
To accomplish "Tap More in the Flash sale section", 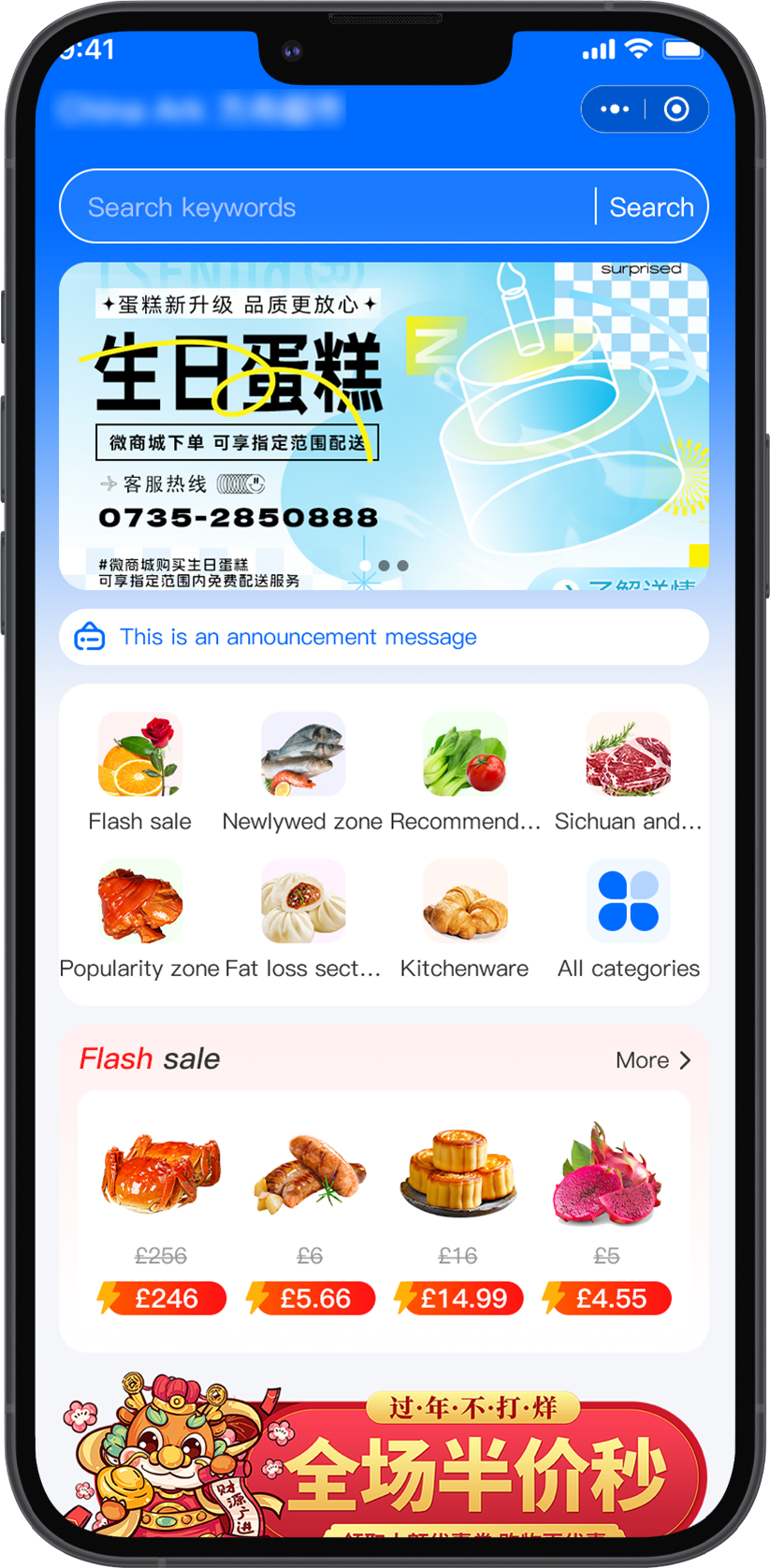I will pos(653,1060).
